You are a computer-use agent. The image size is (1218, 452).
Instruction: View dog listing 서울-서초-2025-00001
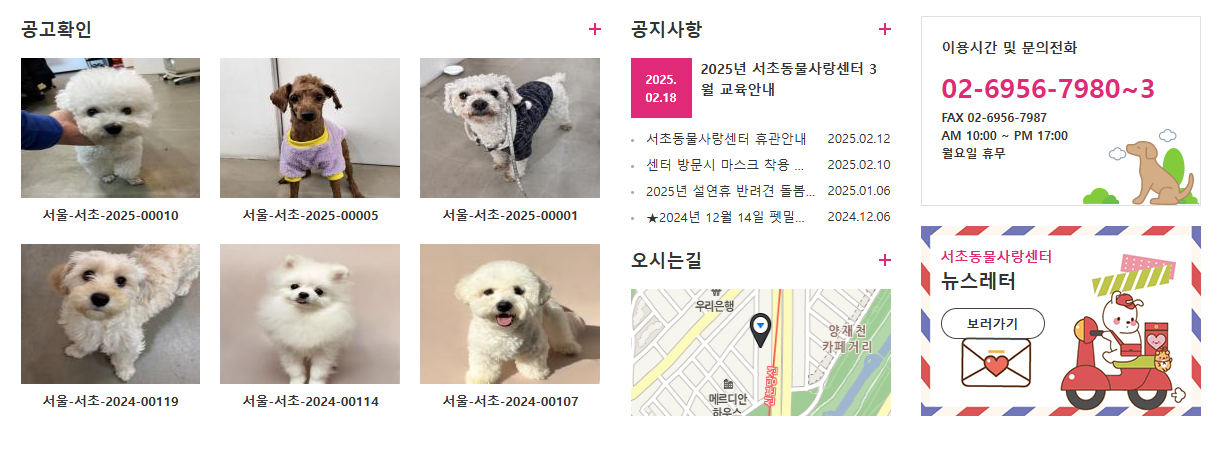click(x=510, y=128)
